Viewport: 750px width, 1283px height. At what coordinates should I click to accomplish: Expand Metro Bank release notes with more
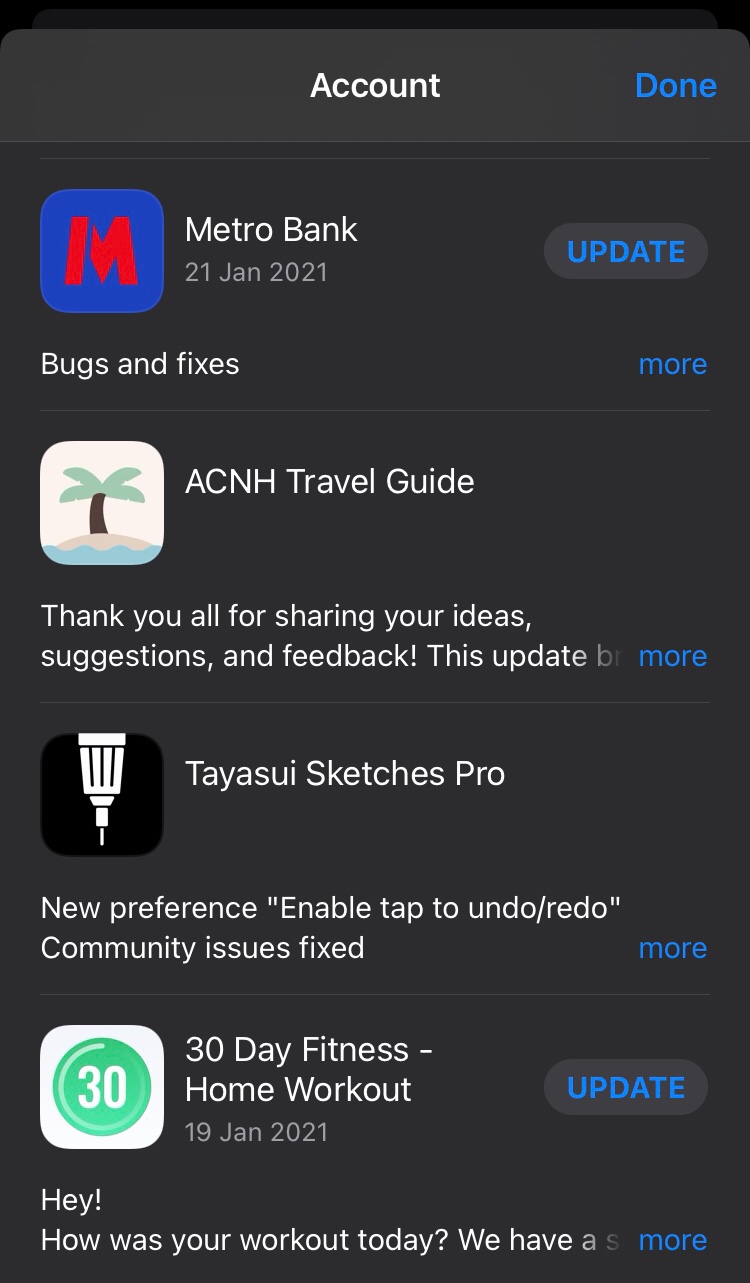(x=672, y=364)
